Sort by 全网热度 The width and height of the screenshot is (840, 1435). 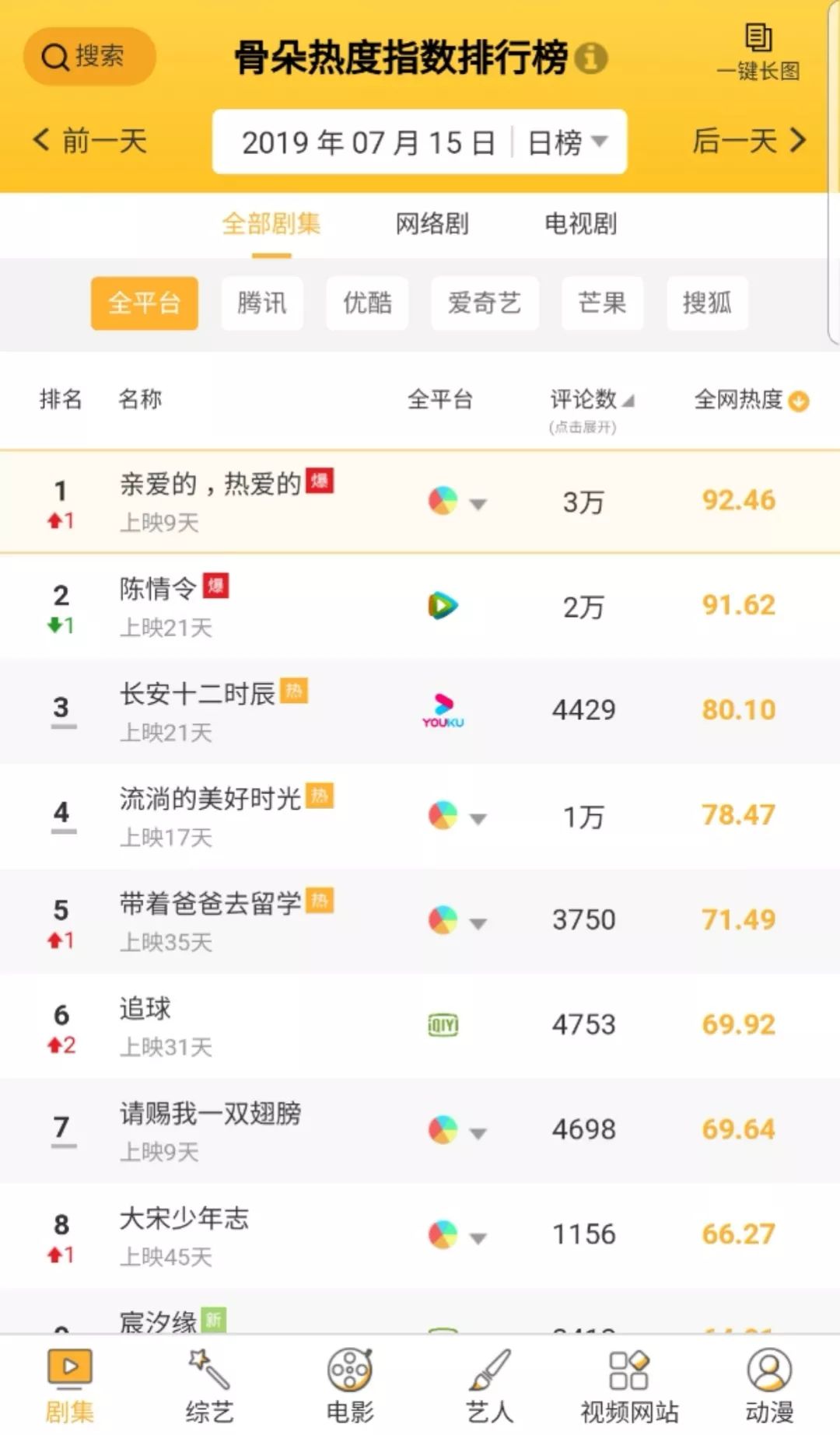click(x=751, y=401)
